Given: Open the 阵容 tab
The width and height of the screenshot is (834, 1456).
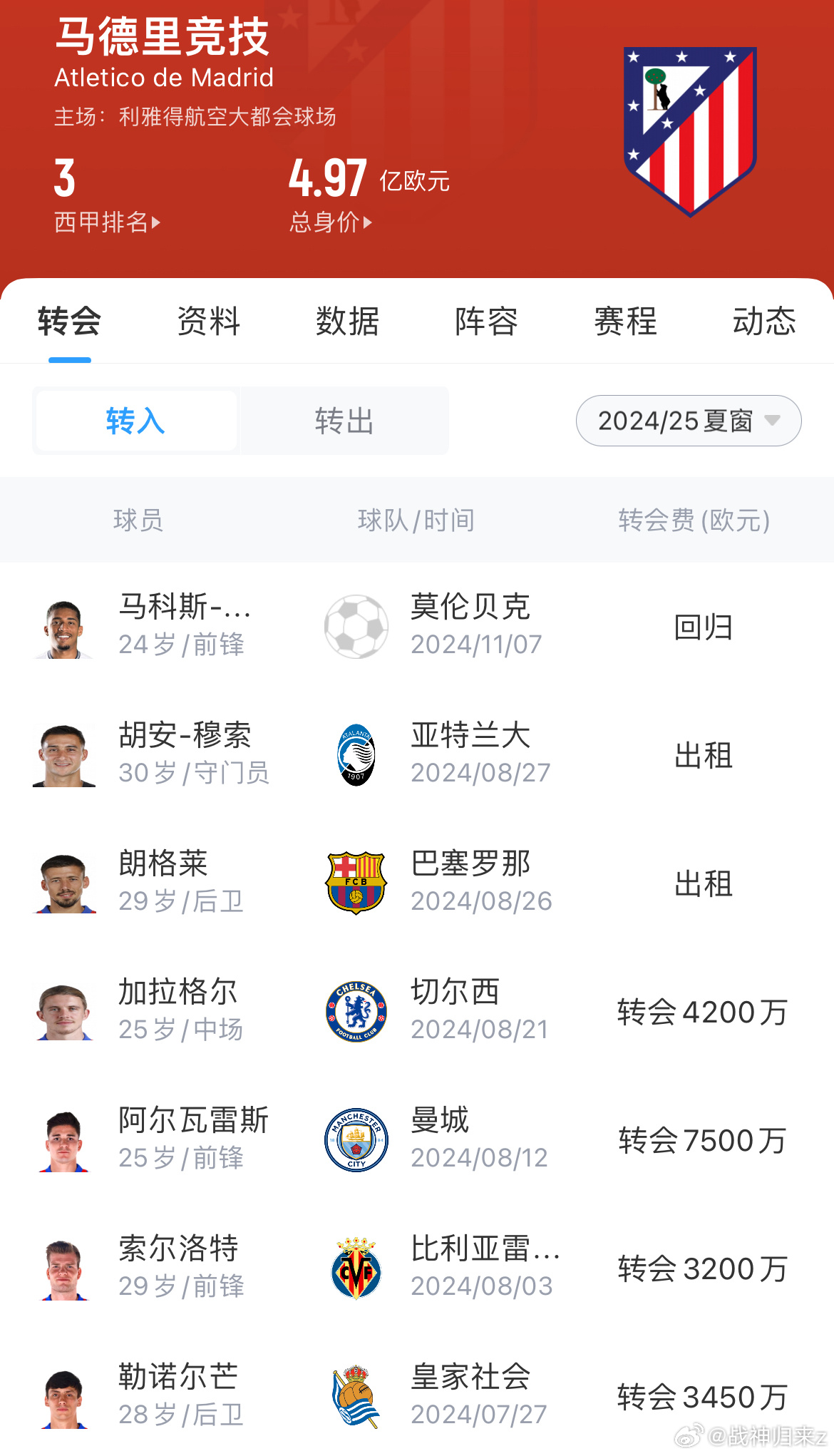Looking at the screenshot, I should [485, 322].
